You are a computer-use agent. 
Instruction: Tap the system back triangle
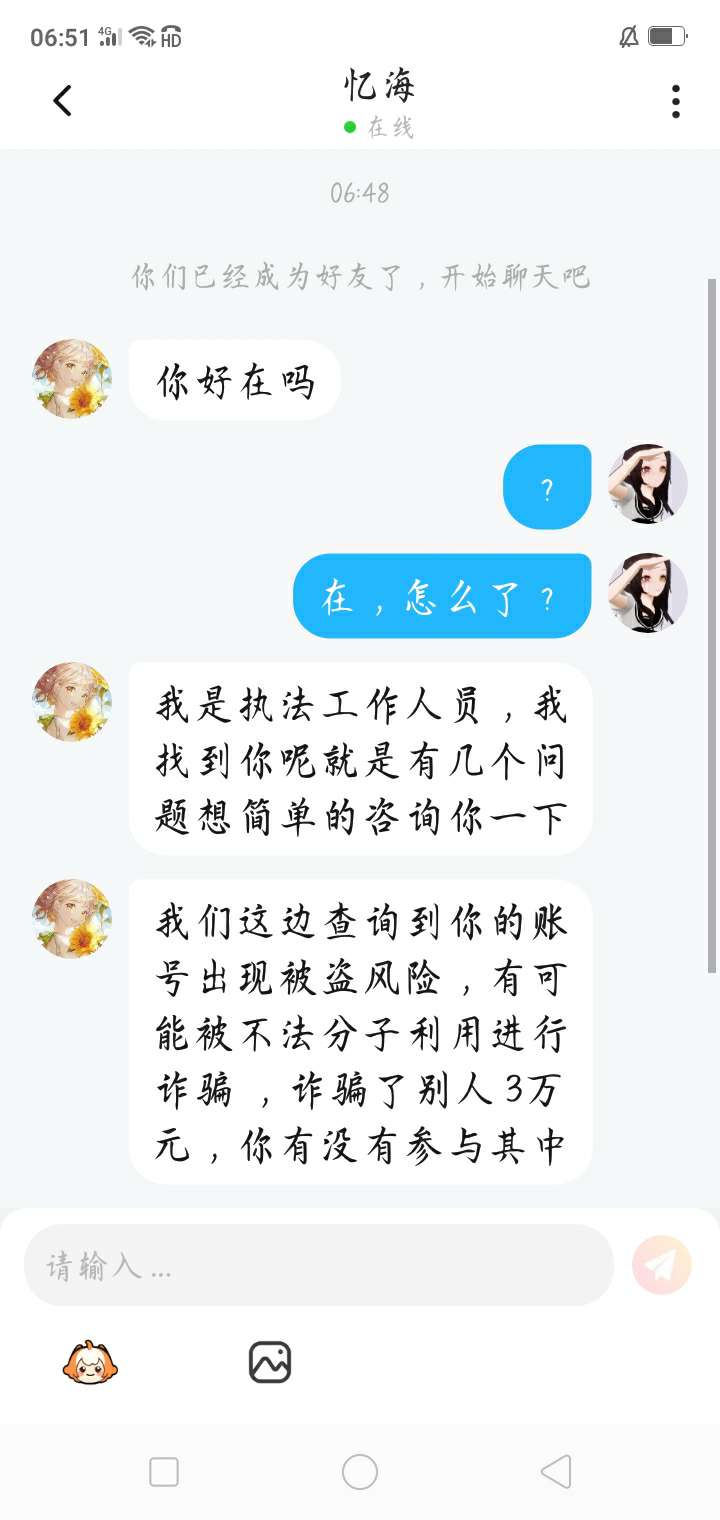point(556,1472)
